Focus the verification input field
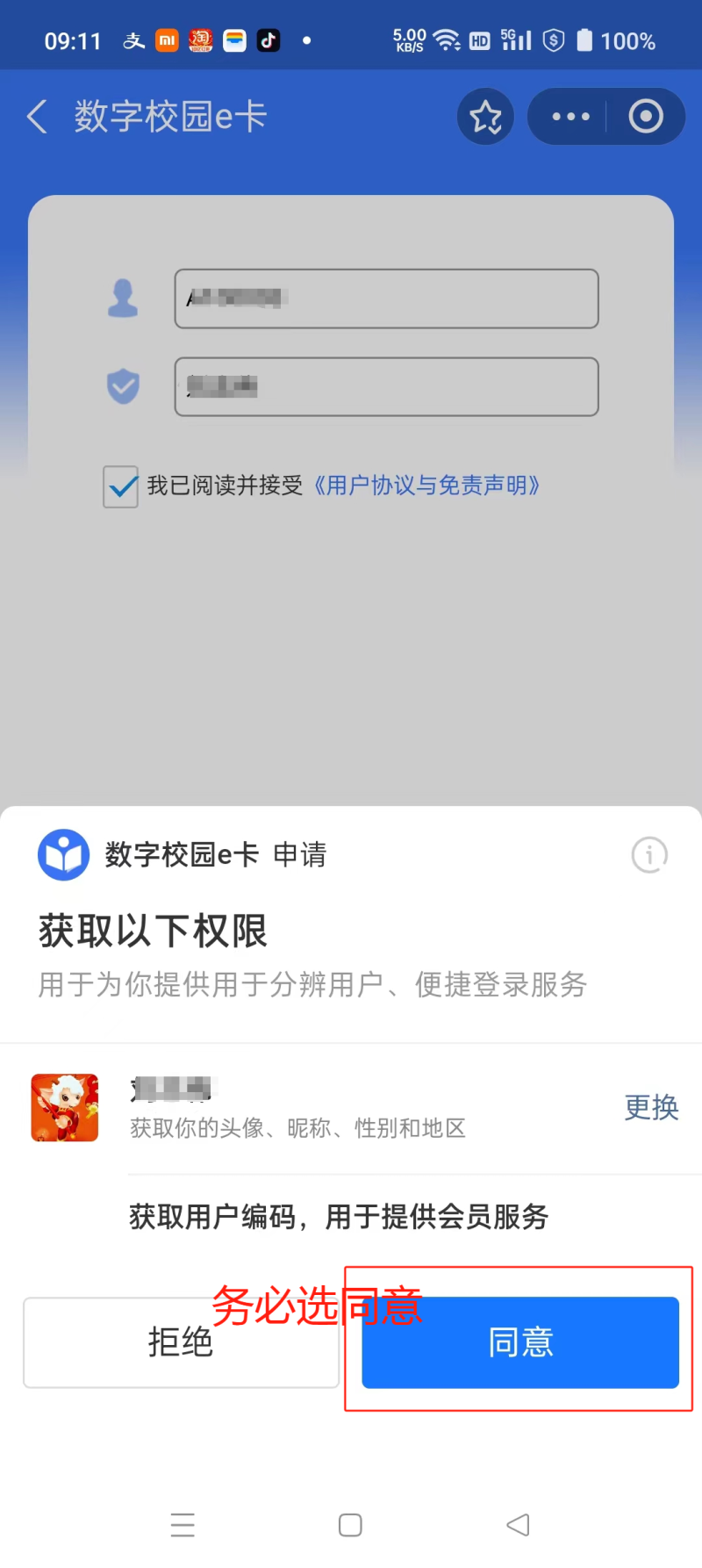702x1568 pixels. click(x=386, y=386)
